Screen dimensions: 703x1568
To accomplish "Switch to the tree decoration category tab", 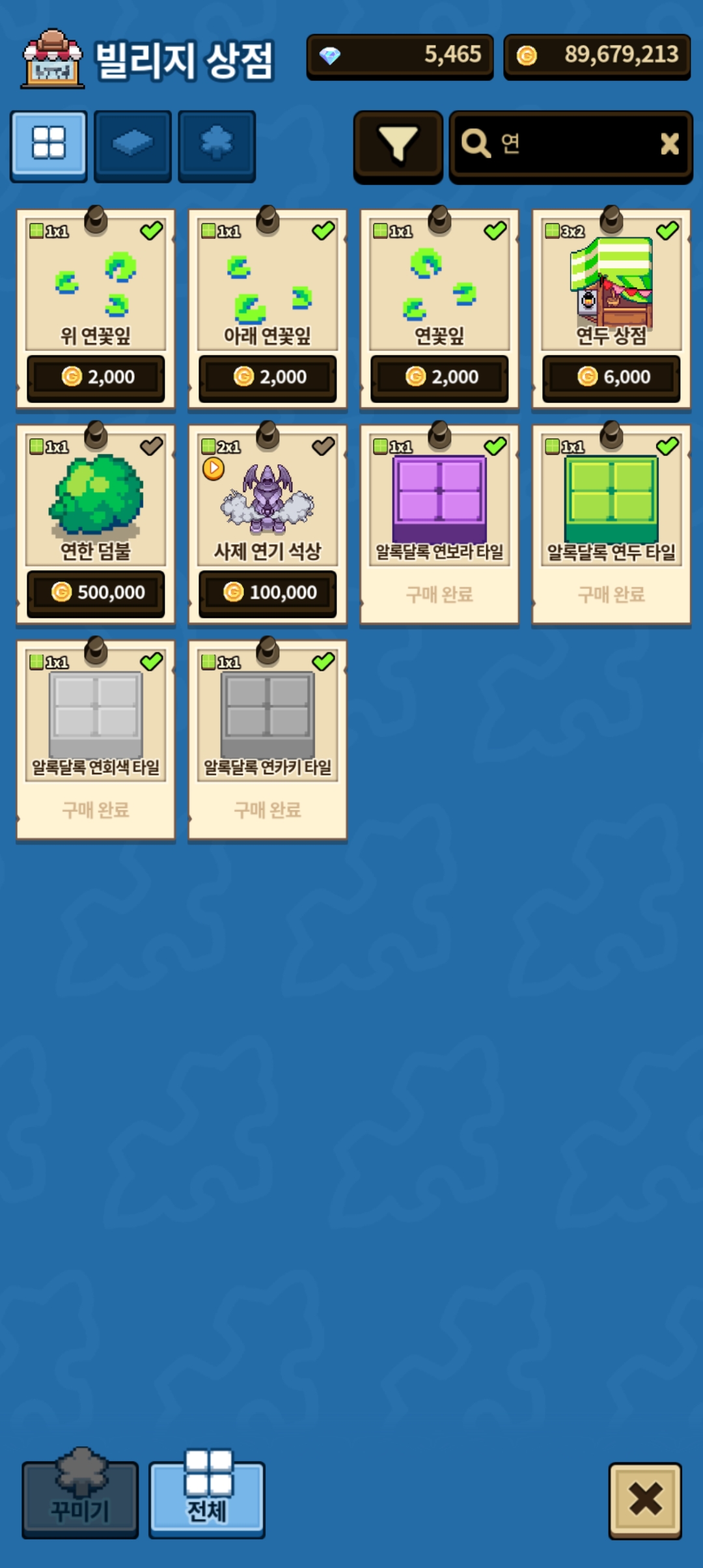I will coord(217,145).
